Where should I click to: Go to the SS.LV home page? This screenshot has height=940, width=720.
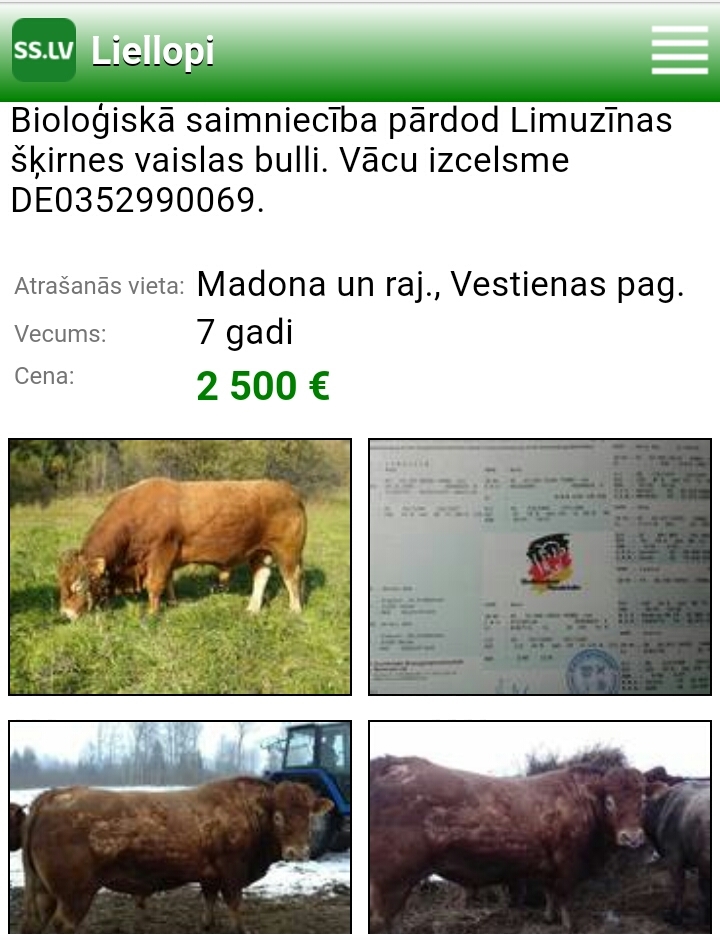tap(44, 50)
